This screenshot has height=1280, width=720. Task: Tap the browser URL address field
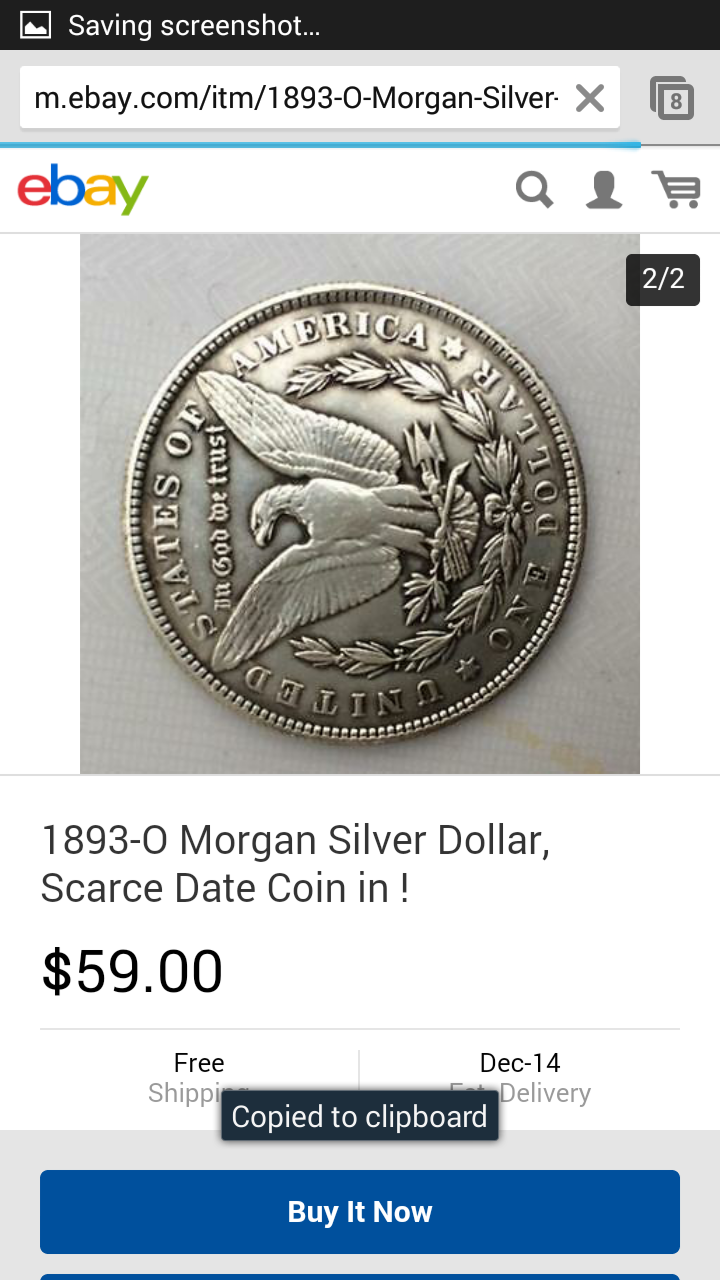coord(295,98)
